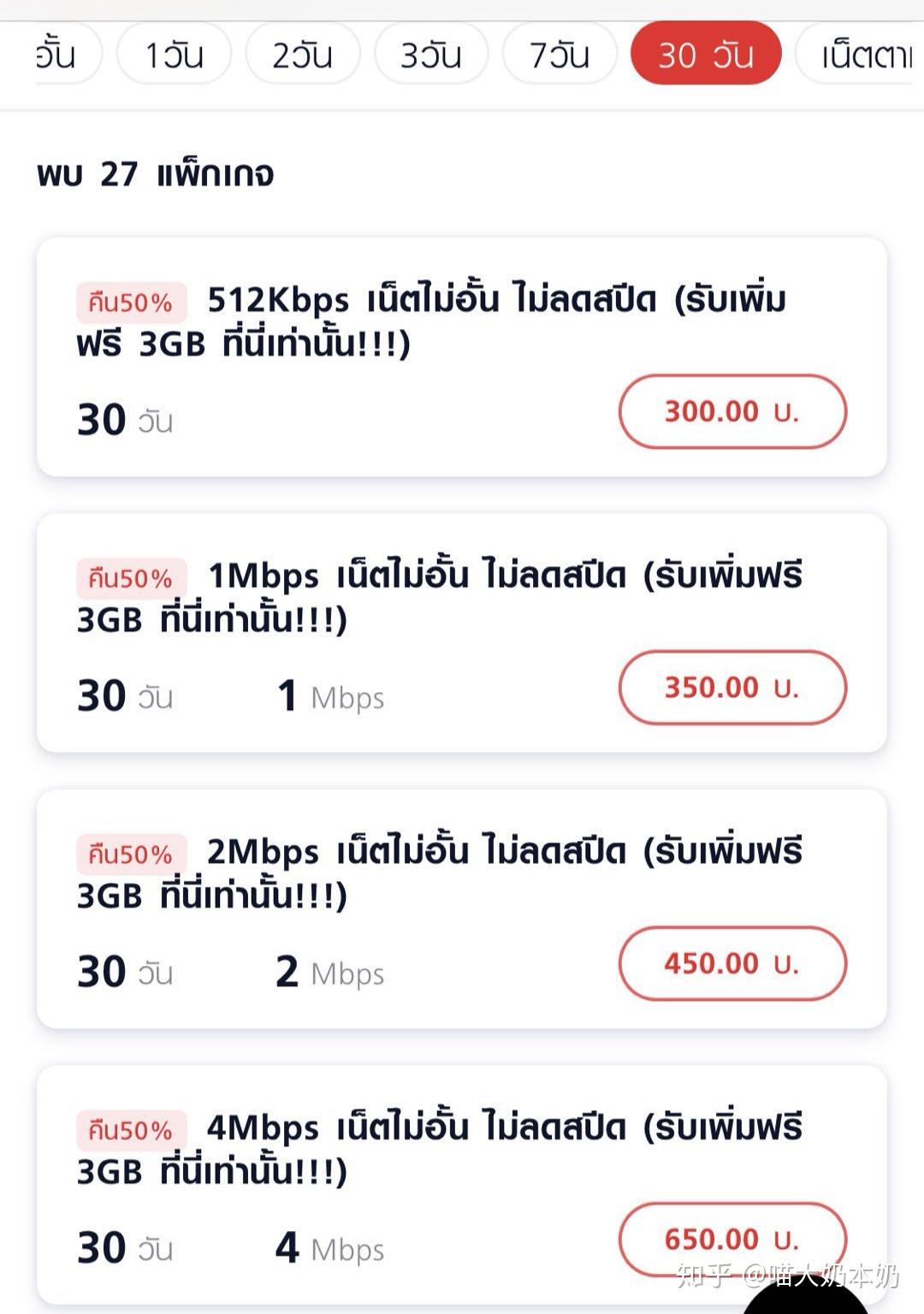
Task: Filter packages by 7วัน
Action: (560, 55)
